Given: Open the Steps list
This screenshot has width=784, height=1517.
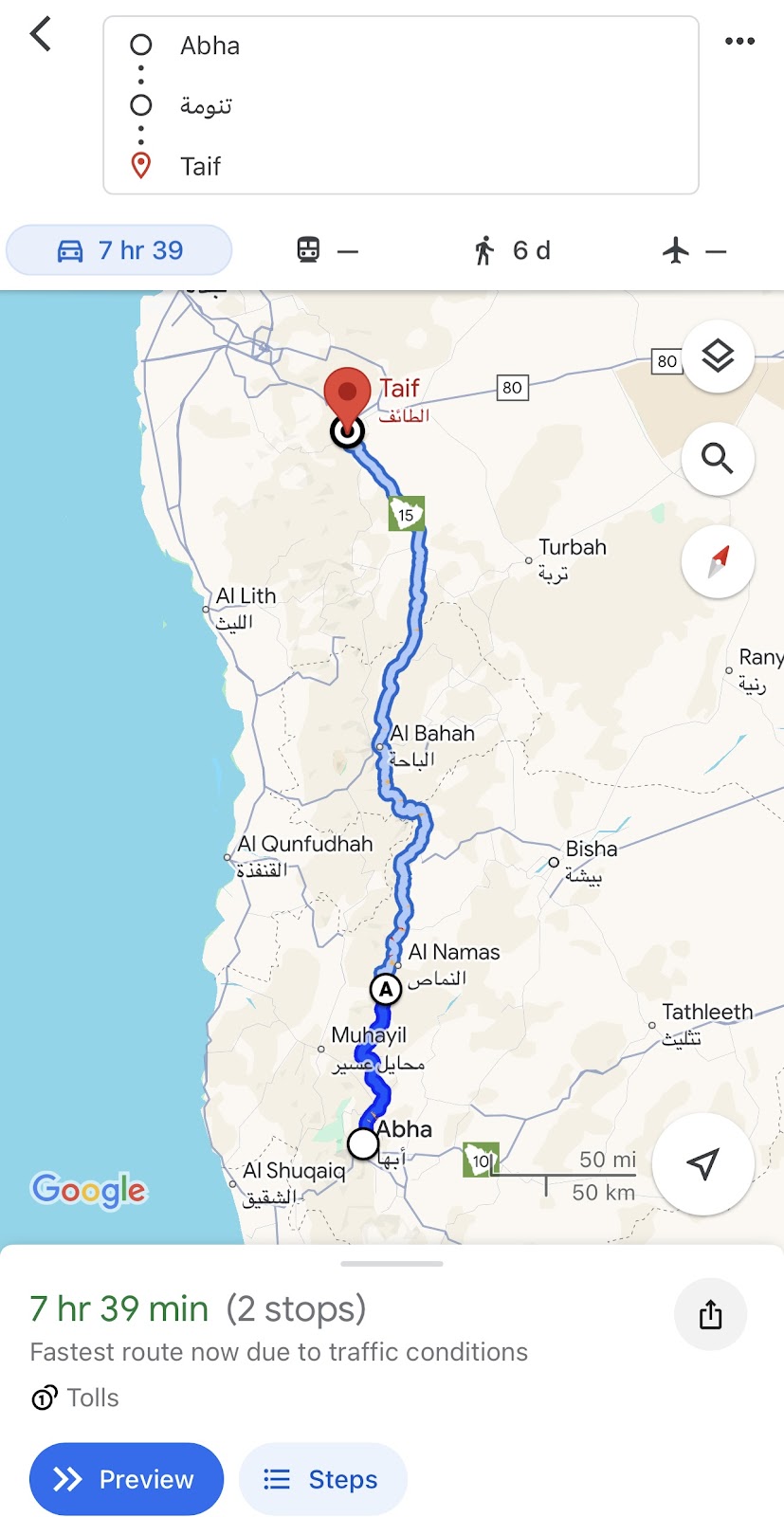Looking at the screenshot, I should point(322,1479).
